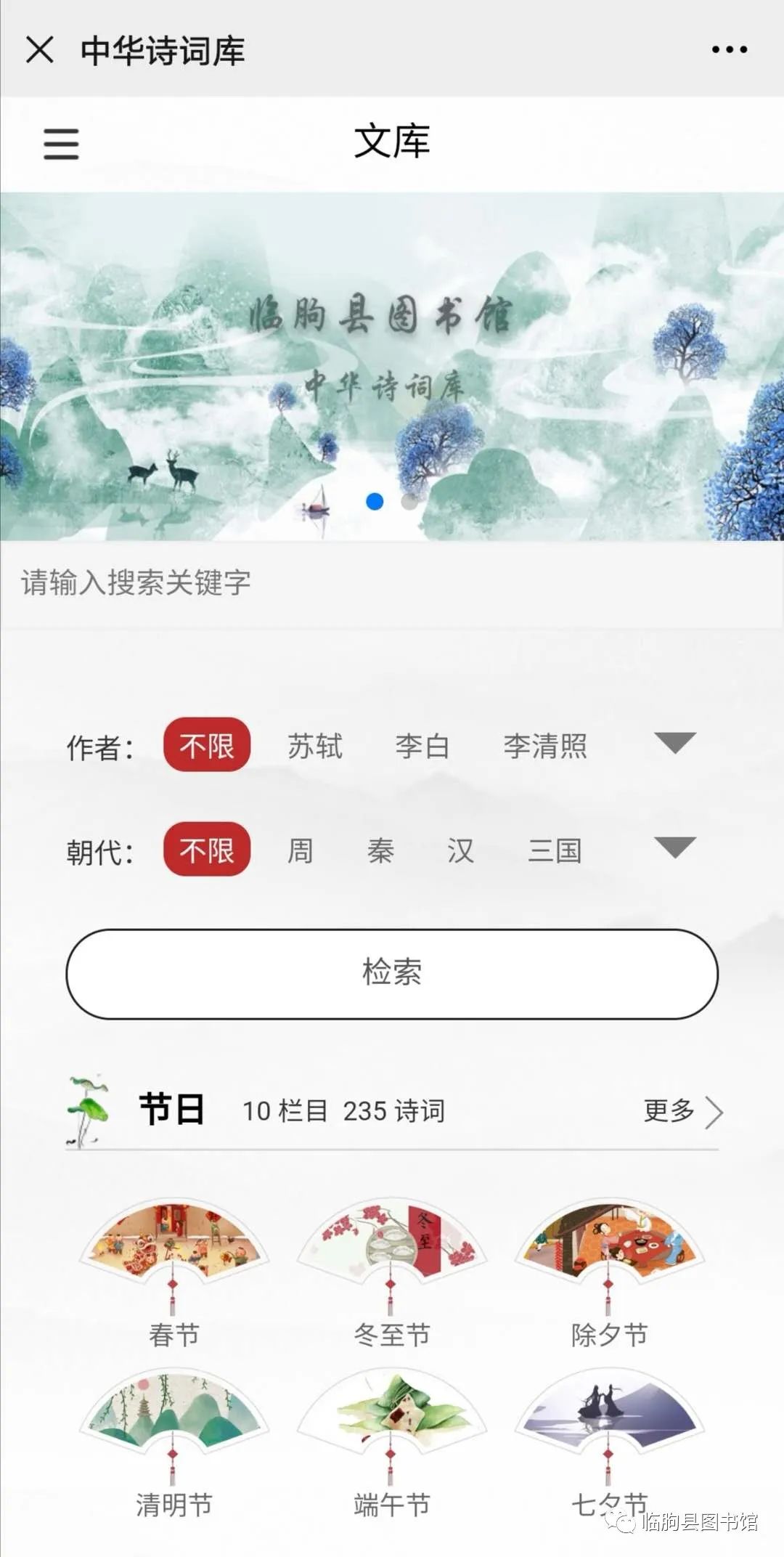Viewport: 784px width, 1557px height.
Task: Open the 端午节 poetry category
Action: tap(391, 1442)
